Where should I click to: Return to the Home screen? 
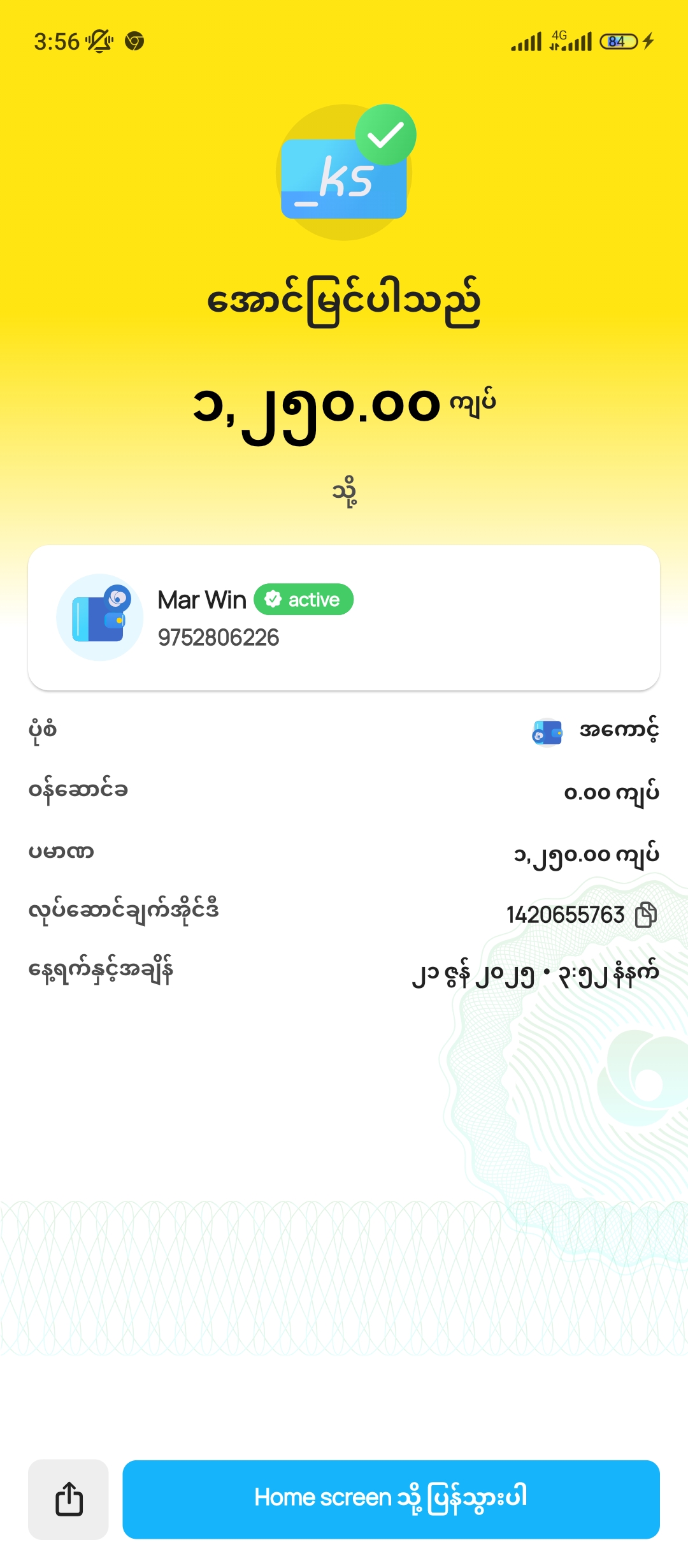click(x=391, y=1499)
